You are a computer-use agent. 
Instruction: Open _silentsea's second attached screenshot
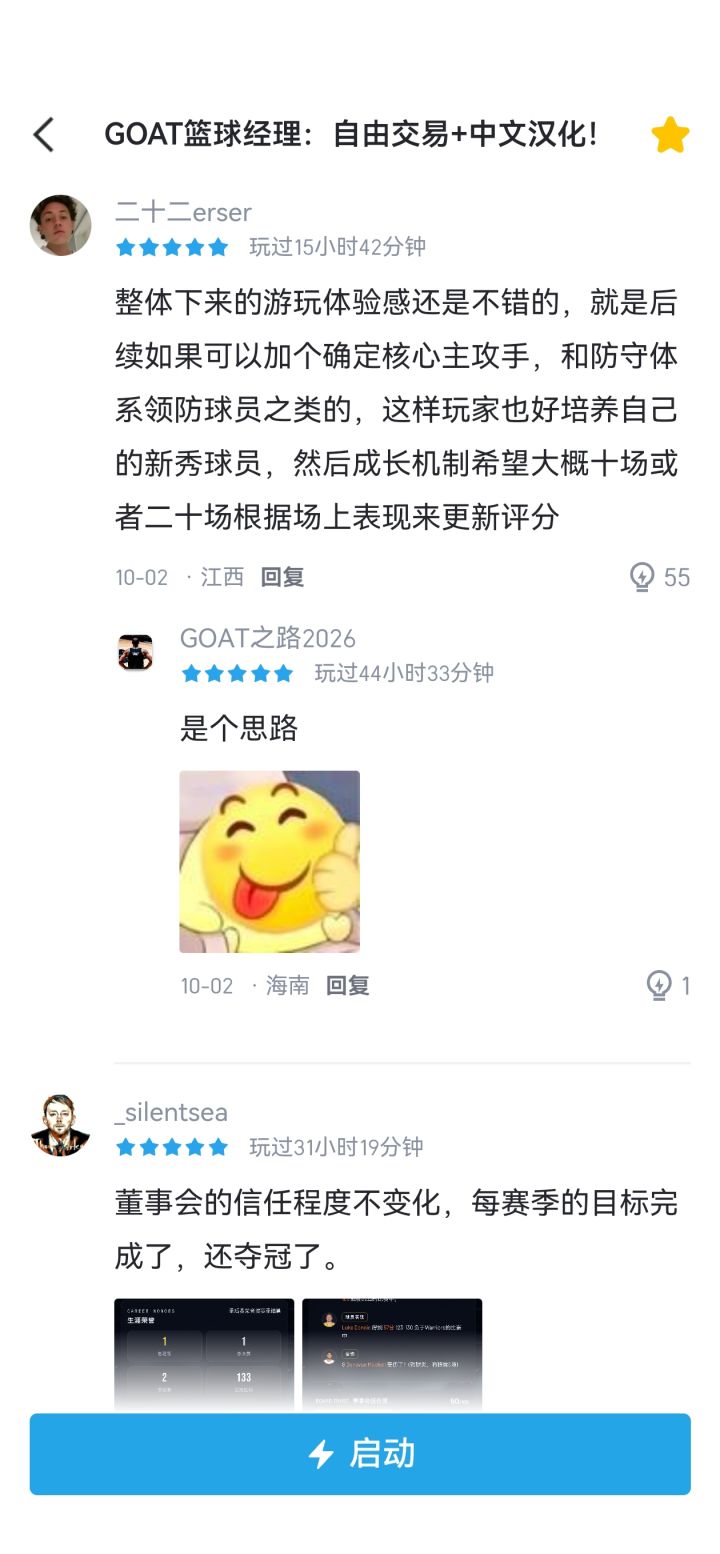pos(392,1354)
